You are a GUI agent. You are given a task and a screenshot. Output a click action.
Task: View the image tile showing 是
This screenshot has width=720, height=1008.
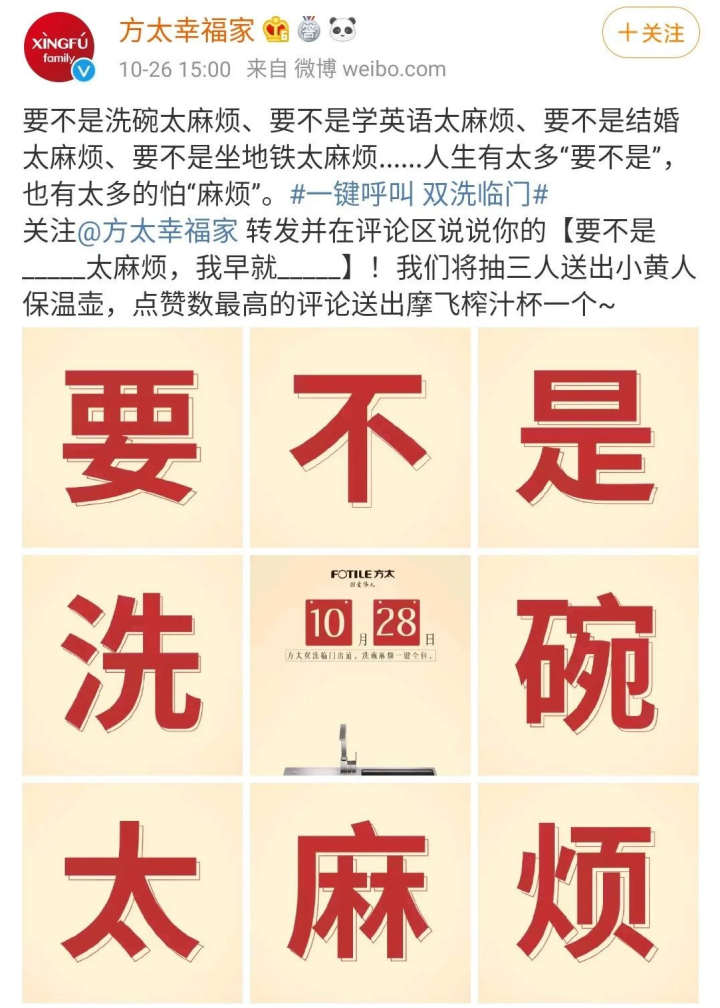(588, 437)
